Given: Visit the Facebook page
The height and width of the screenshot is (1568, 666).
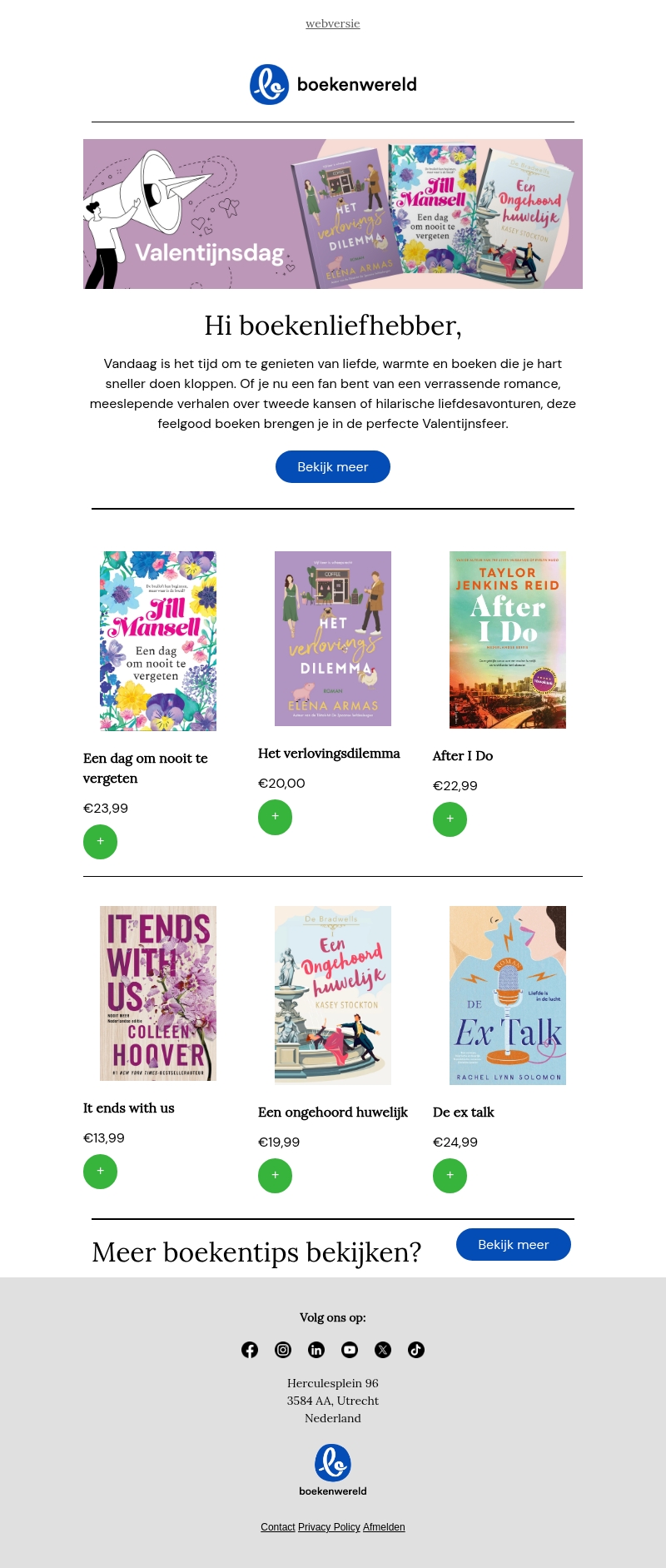Looking at the screenshot, I should coord(250,1350).
